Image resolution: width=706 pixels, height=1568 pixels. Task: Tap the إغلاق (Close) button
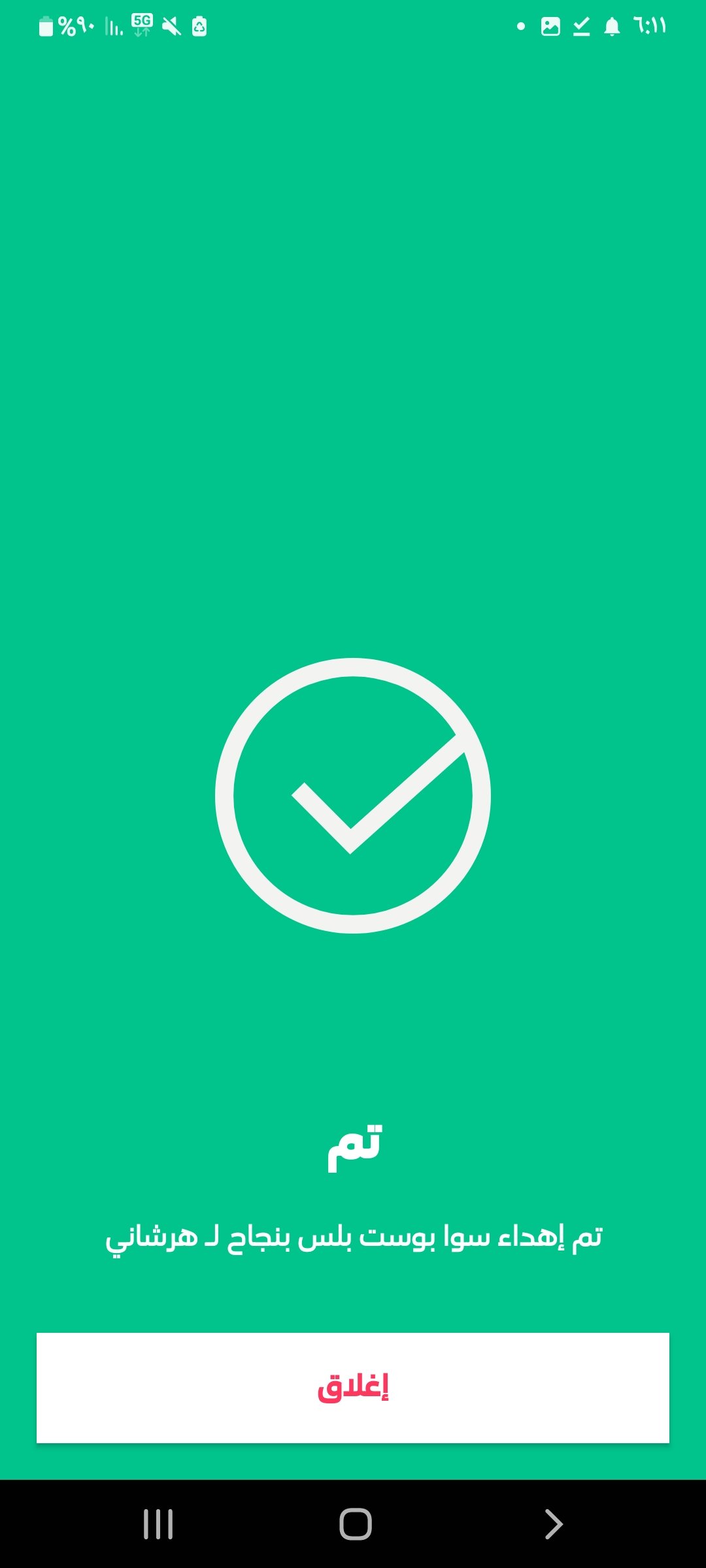click(x=353, y=1387)
